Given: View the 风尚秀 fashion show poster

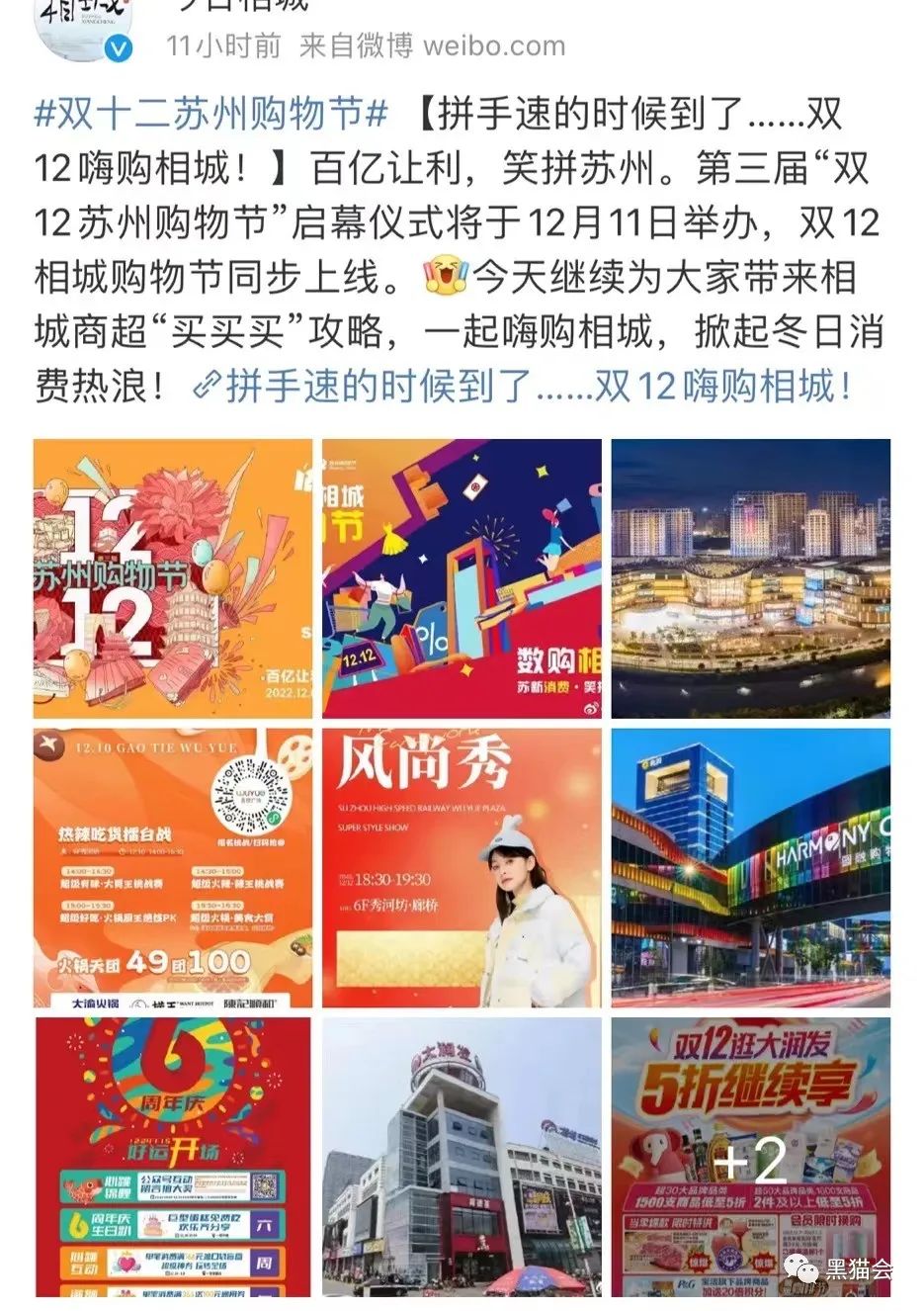Looking at the screenshot, I should [462, 868].
